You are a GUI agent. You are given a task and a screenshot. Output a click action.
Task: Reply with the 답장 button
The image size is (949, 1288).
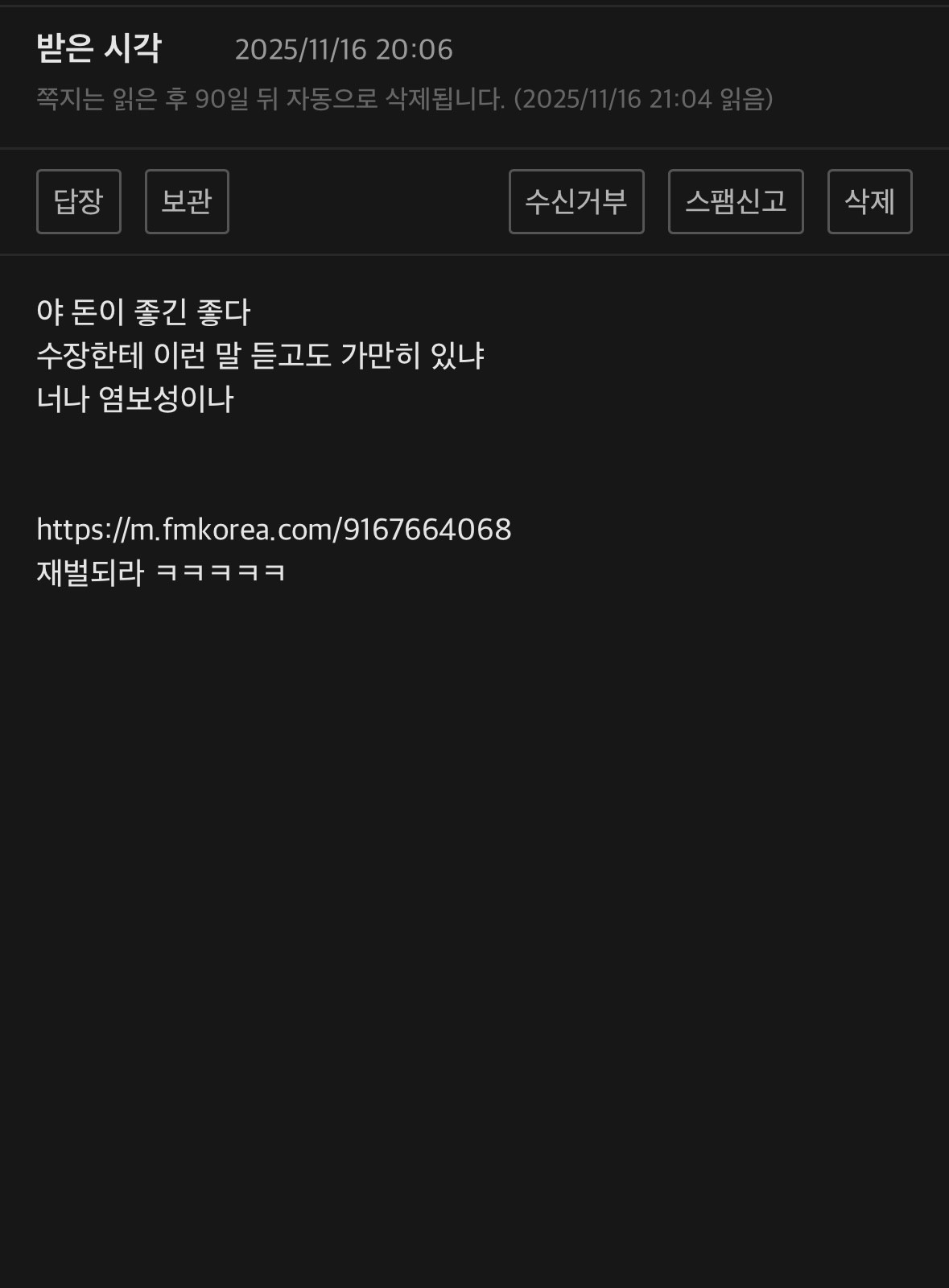(78, 201)
